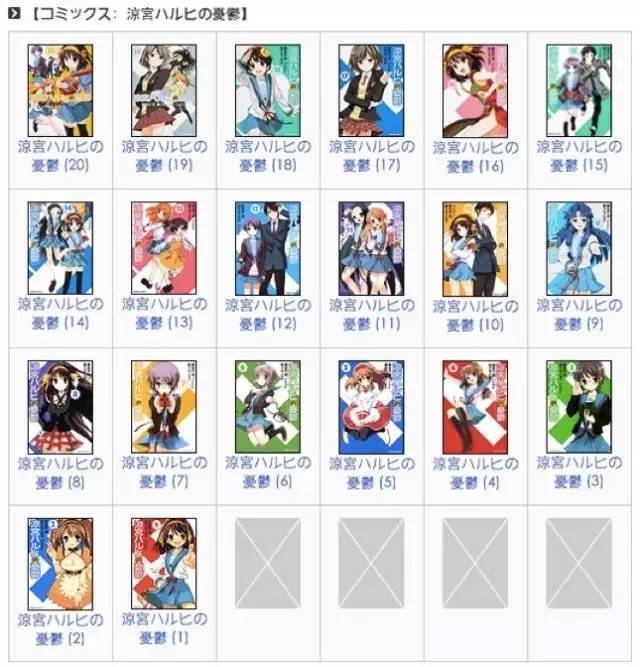Image resolution: width=640 pixels, height=667 pixels.
Task: View volume (16) comic cover
Action: click(x=475, y=90)
